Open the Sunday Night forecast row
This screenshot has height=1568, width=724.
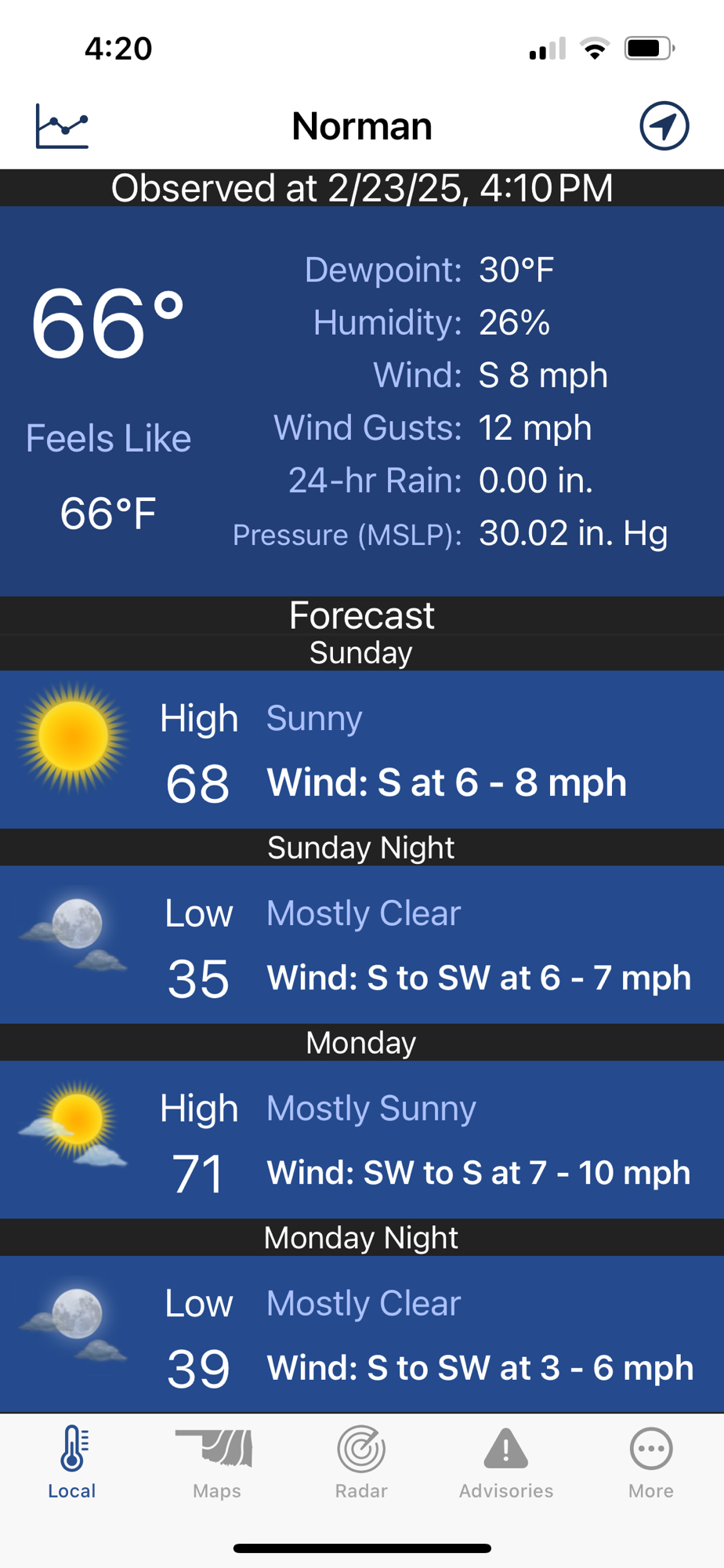pos(362,945)
